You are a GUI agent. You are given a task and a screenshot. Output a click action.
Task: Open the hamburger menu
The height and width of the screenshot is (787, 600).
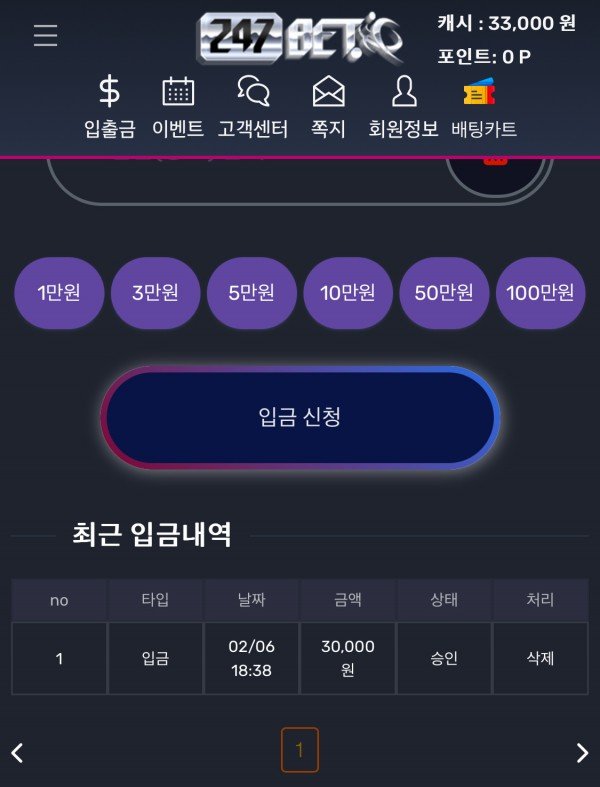click(x=45, y=36)
